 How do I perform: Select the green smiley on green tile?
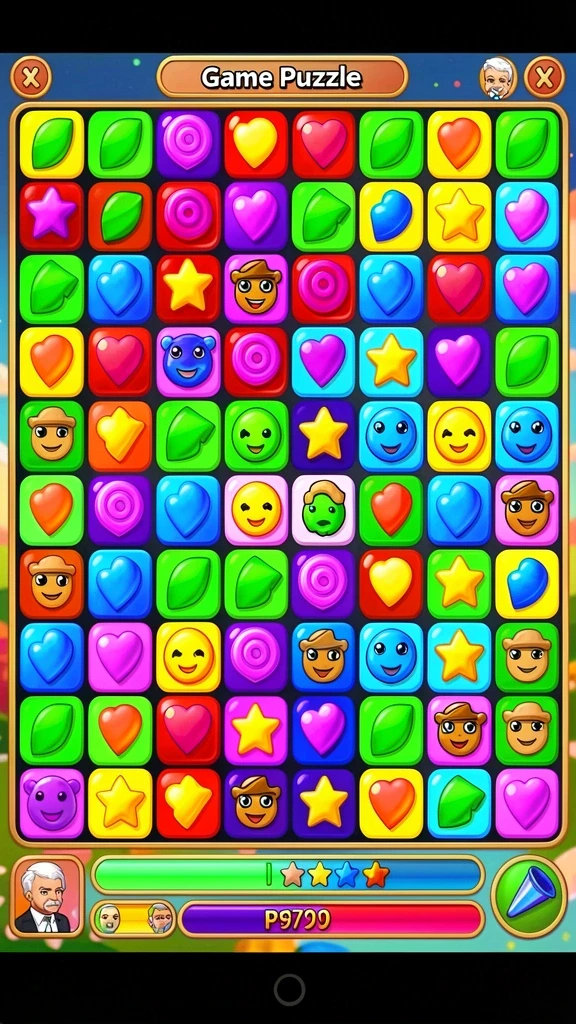coord(256,436)
